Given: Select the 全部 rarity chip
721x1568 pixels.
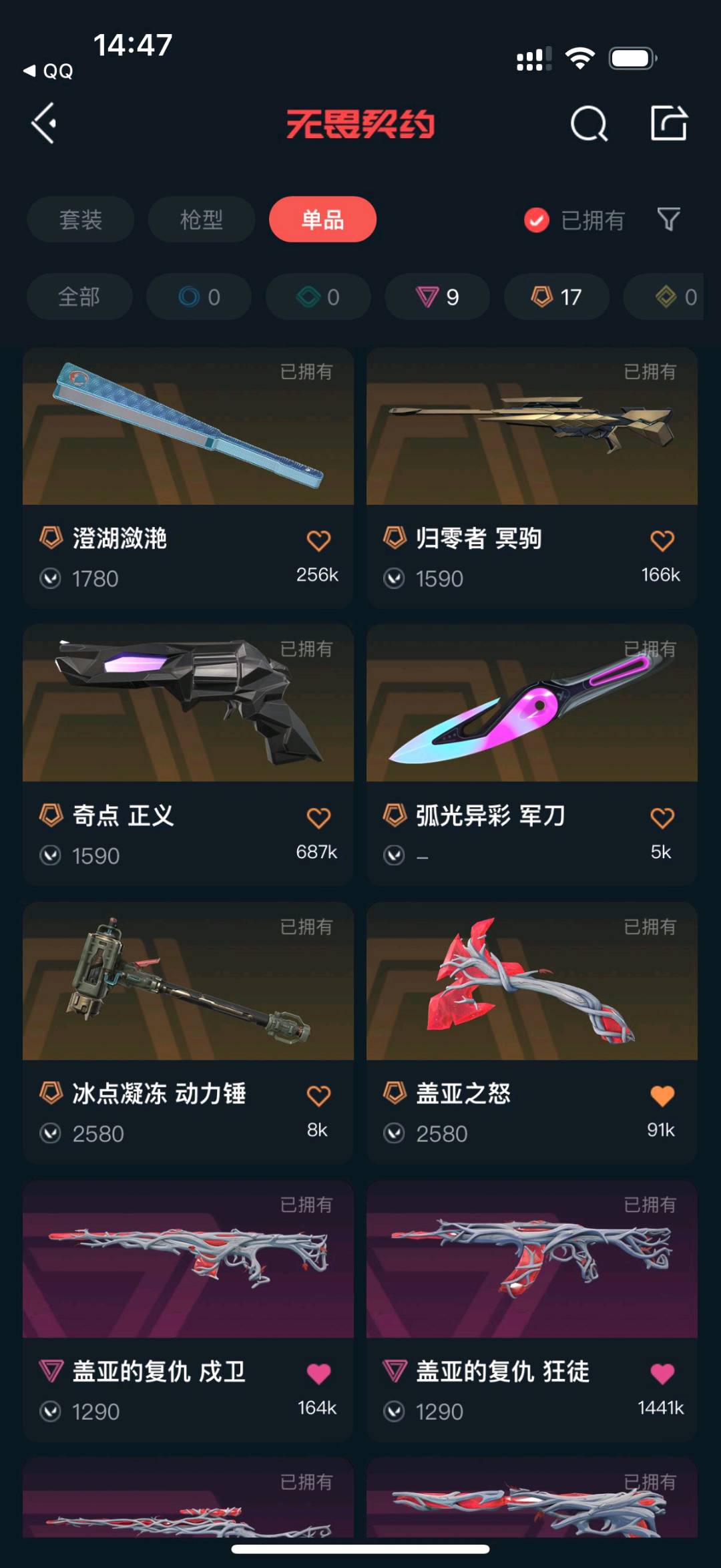Looking at the screenshot, I should (x=79, y=297).
